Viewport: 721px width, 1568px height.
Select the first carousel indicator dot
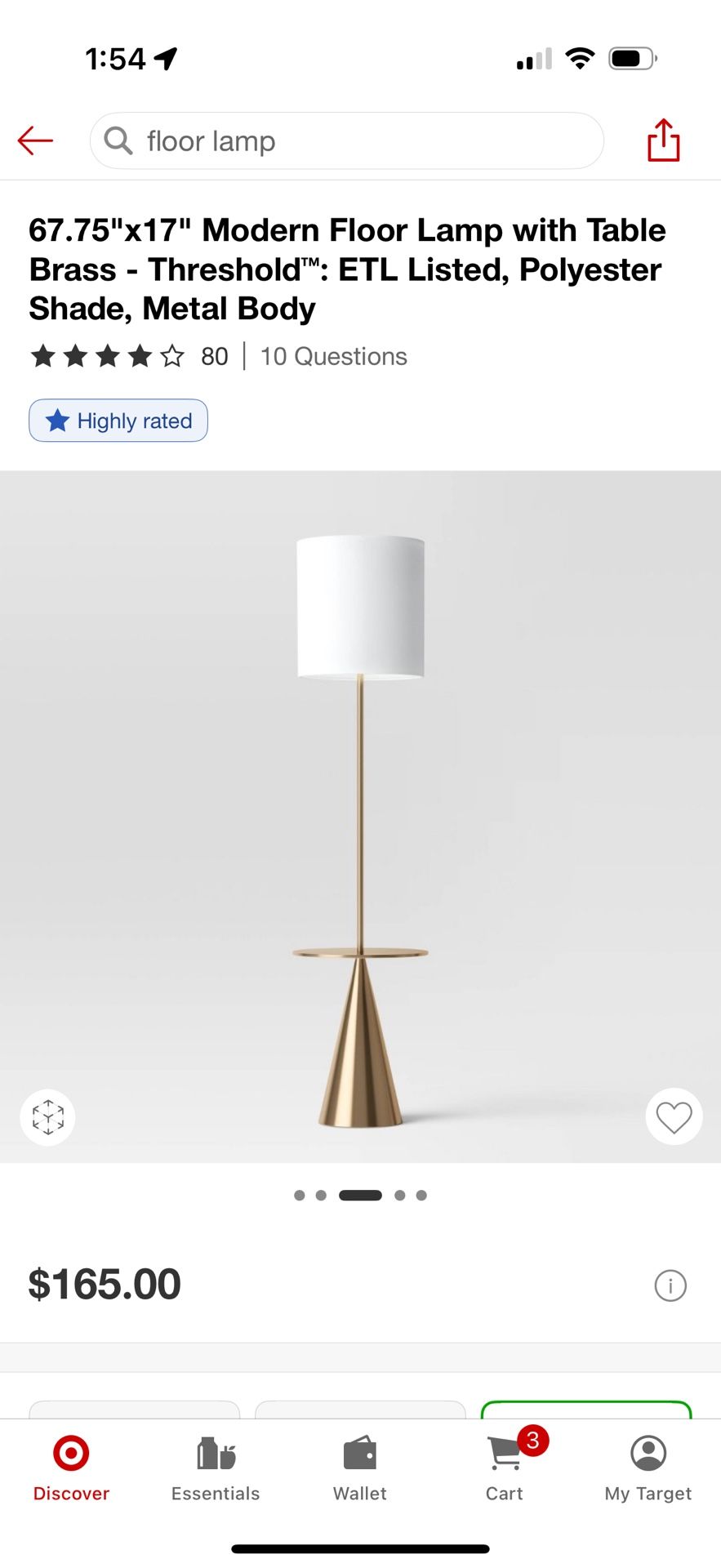pos(300,1194)
